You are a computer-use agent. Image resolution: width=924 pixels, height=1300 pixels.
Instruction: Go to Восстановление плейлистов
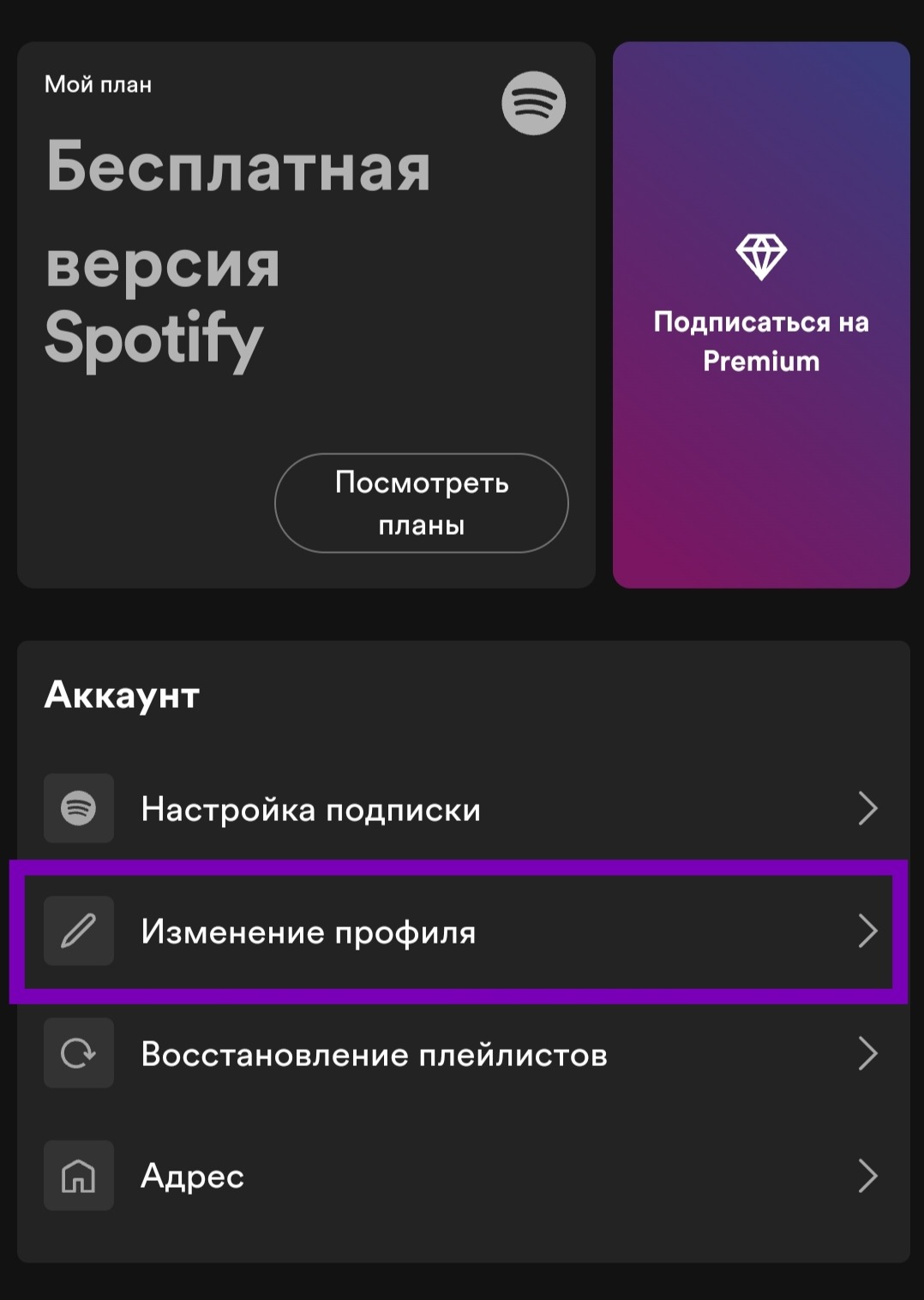coord(462,1053)
